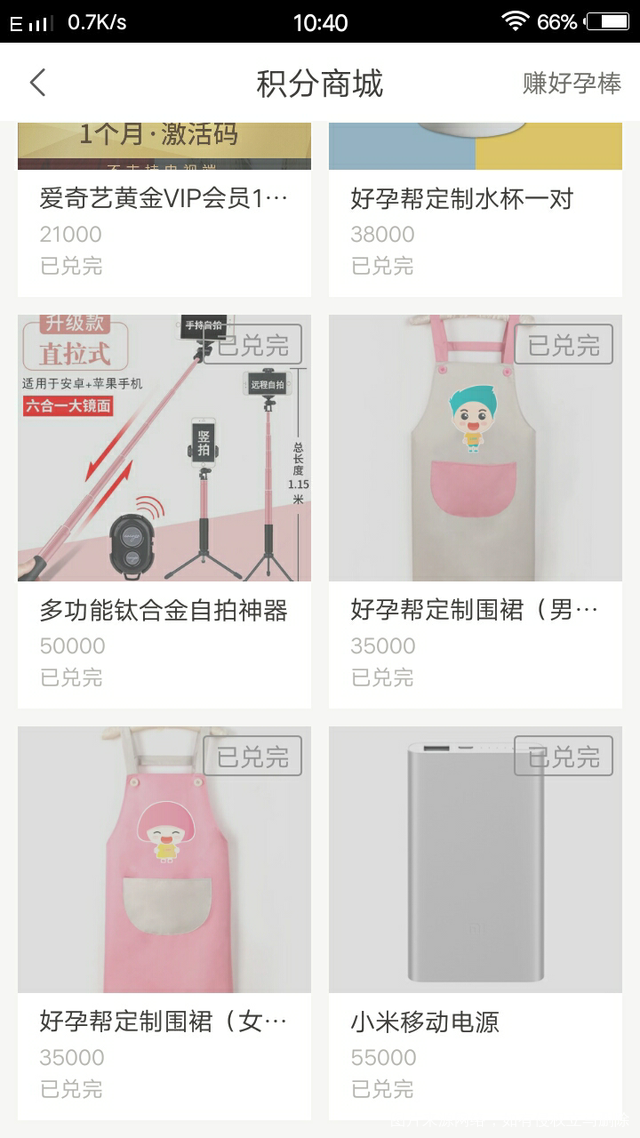Screen dimensions: 640x1138
Task: Open the 赚好孕棒 link
Action: click(x=571, y=83)
